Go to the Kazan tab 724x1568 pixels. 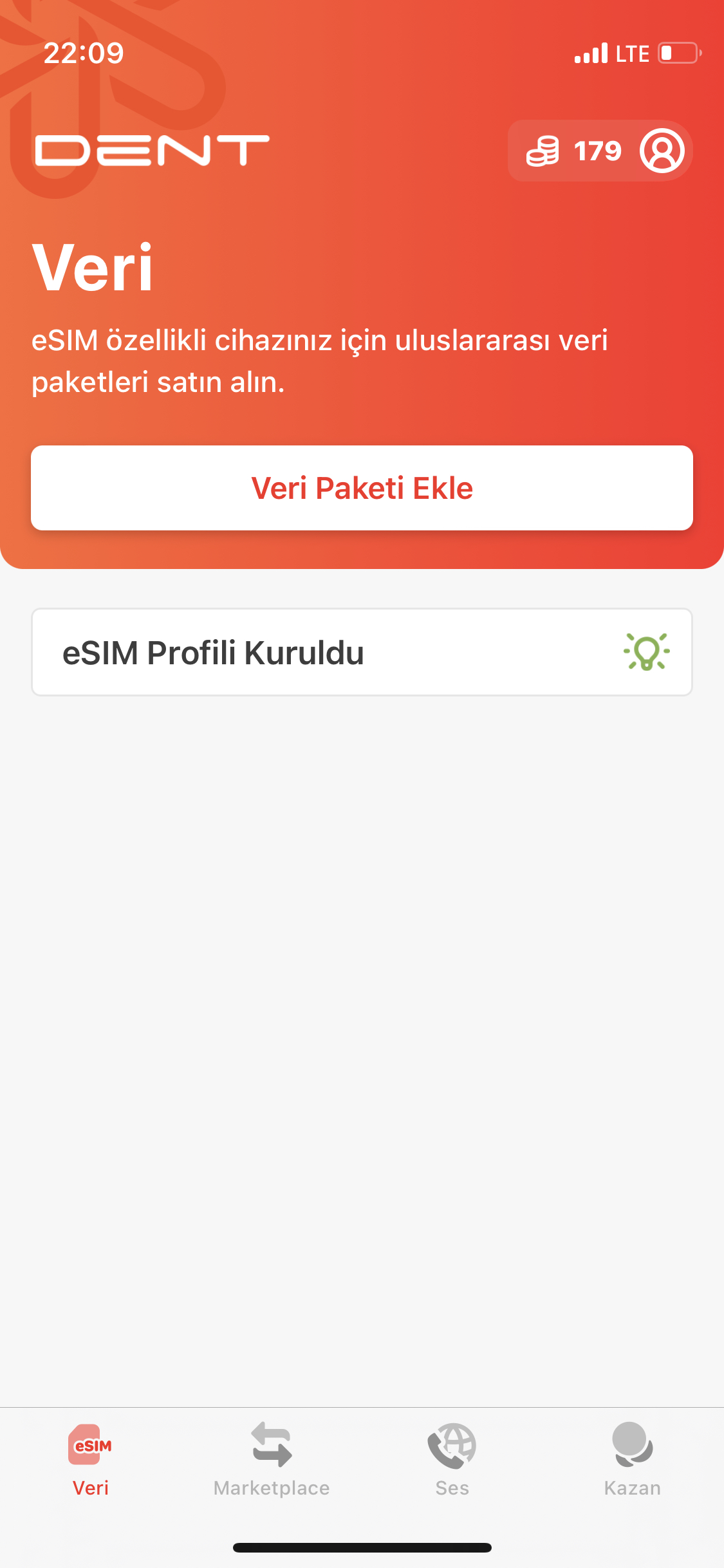(x=632, y=1459)
